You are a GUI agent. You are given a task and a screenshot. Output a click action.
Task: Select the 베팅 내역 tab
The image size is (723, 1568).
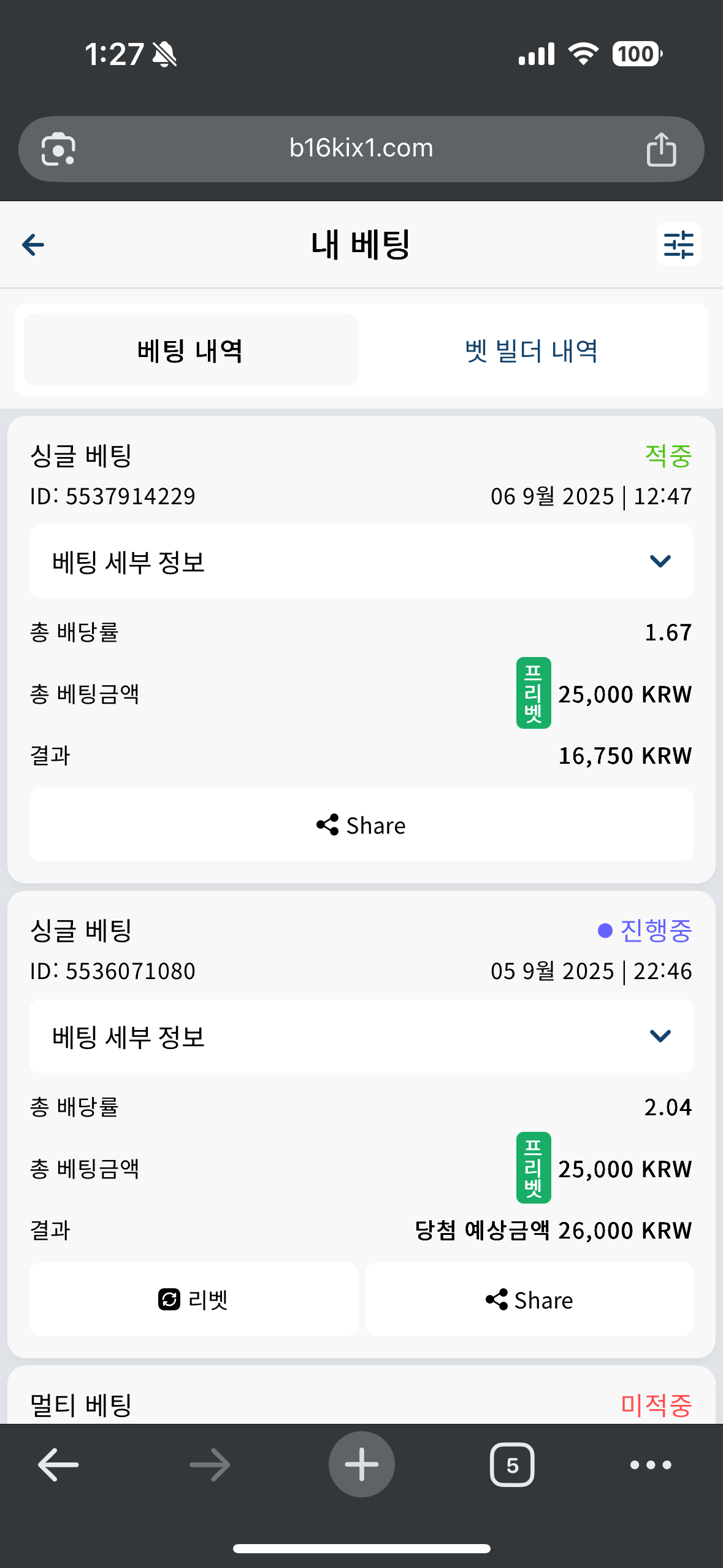(191, 350)
